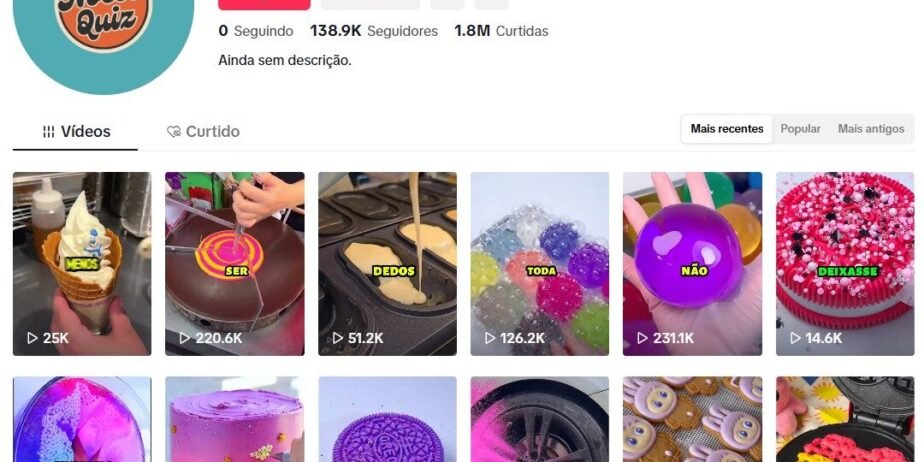This screenshot has height=462, width=924.
Task: View the Seguindo list
Action: coord(256,31)
